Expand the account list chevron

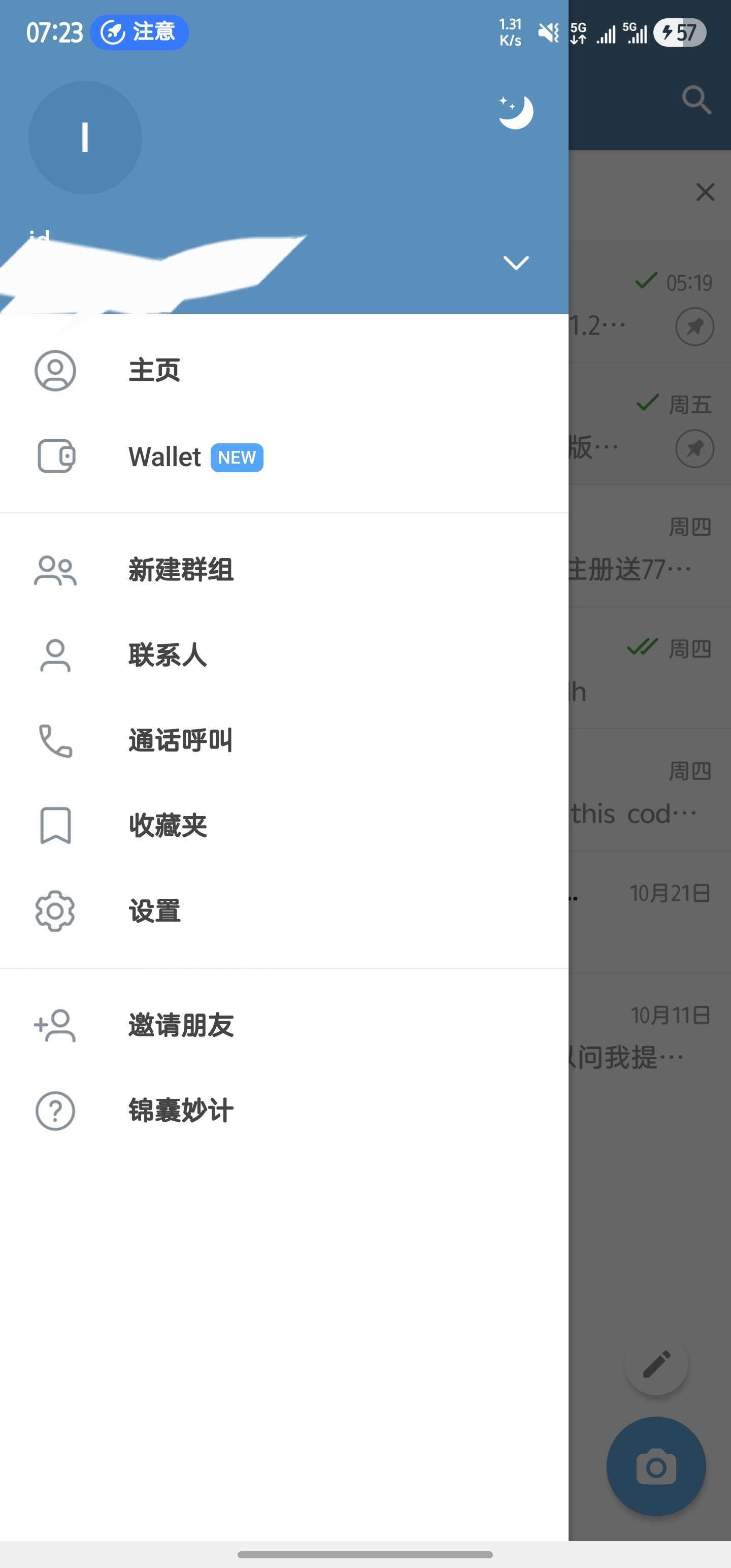click(x=516, y=263)
